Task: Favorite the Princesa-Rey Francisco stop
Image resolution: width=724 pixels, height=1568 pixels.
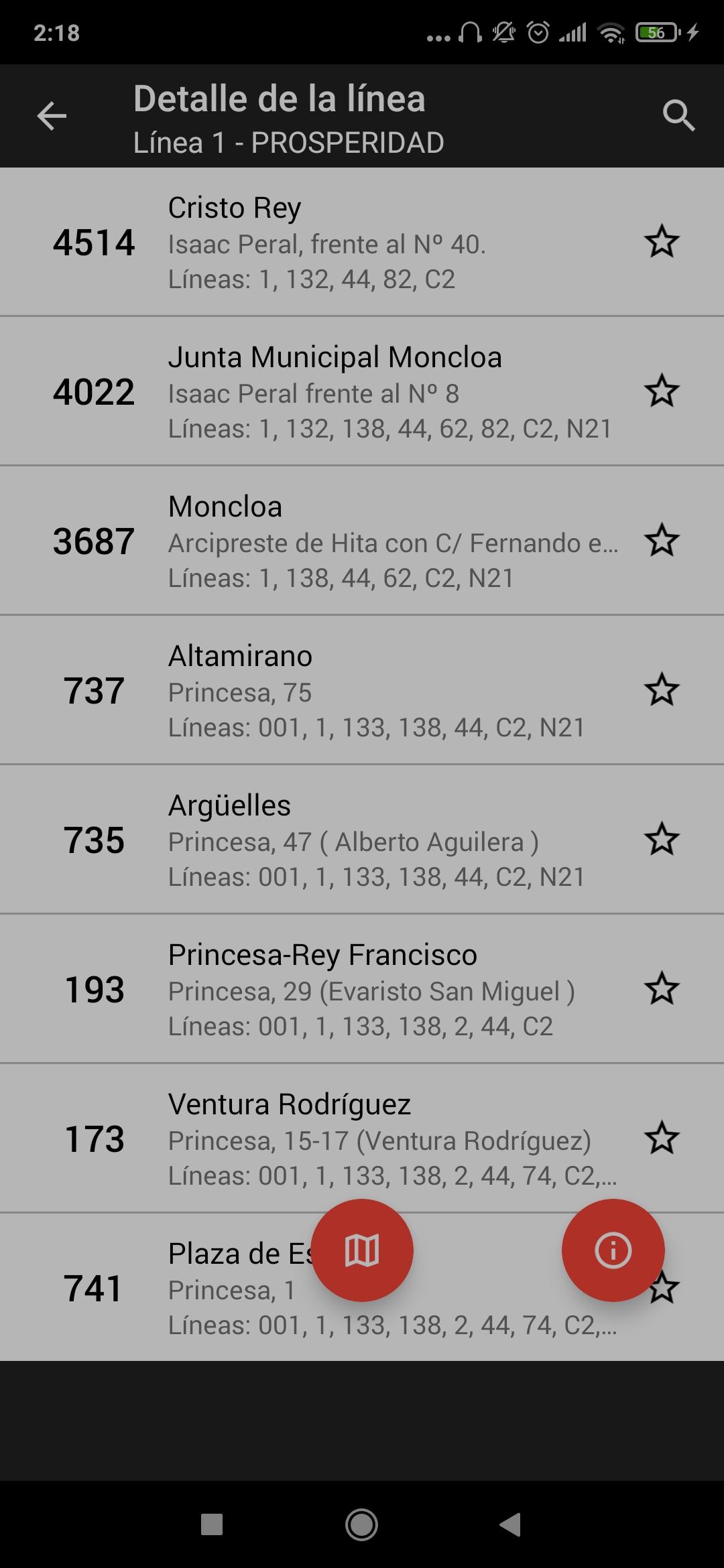Action: [x=662, y=989]
